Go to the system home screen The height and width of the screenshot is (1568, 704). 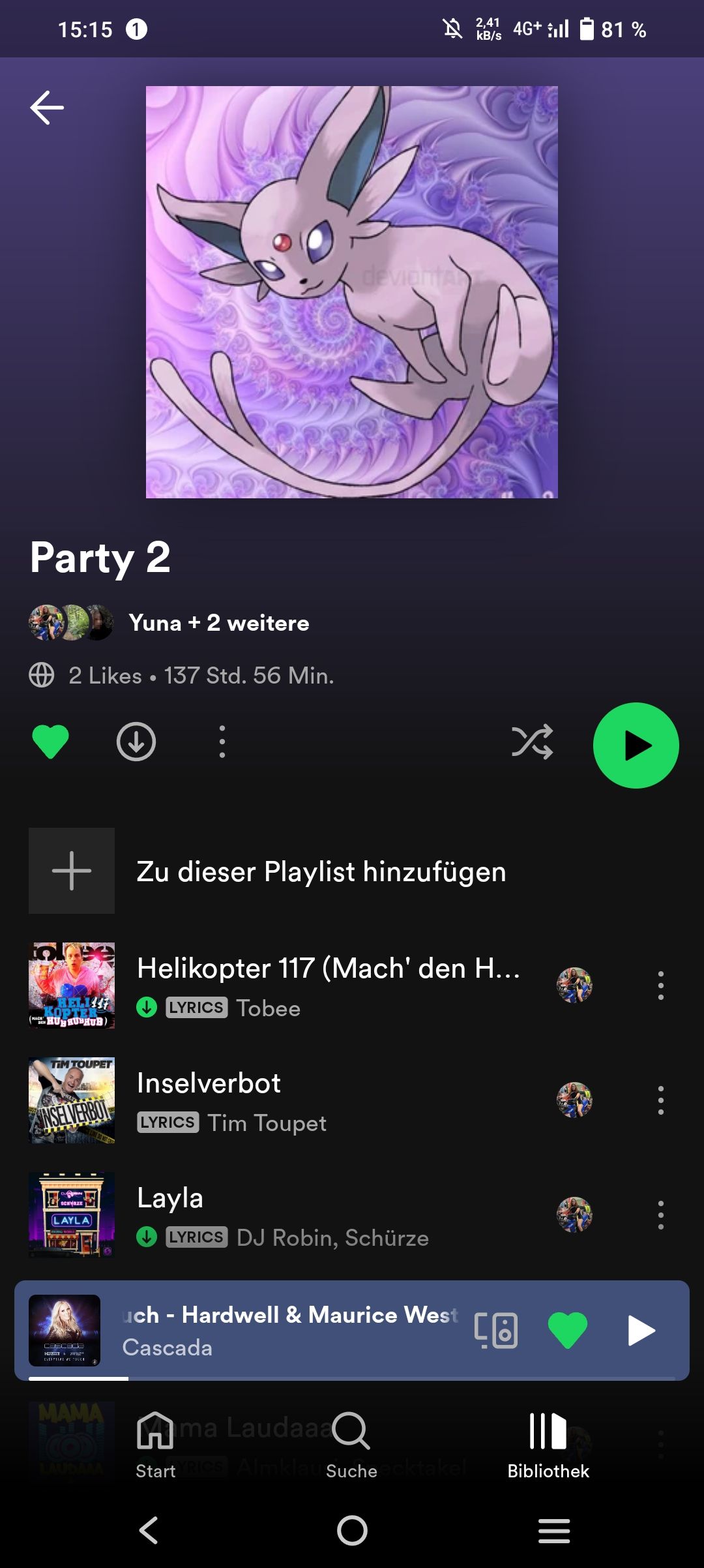point(352,1530)
